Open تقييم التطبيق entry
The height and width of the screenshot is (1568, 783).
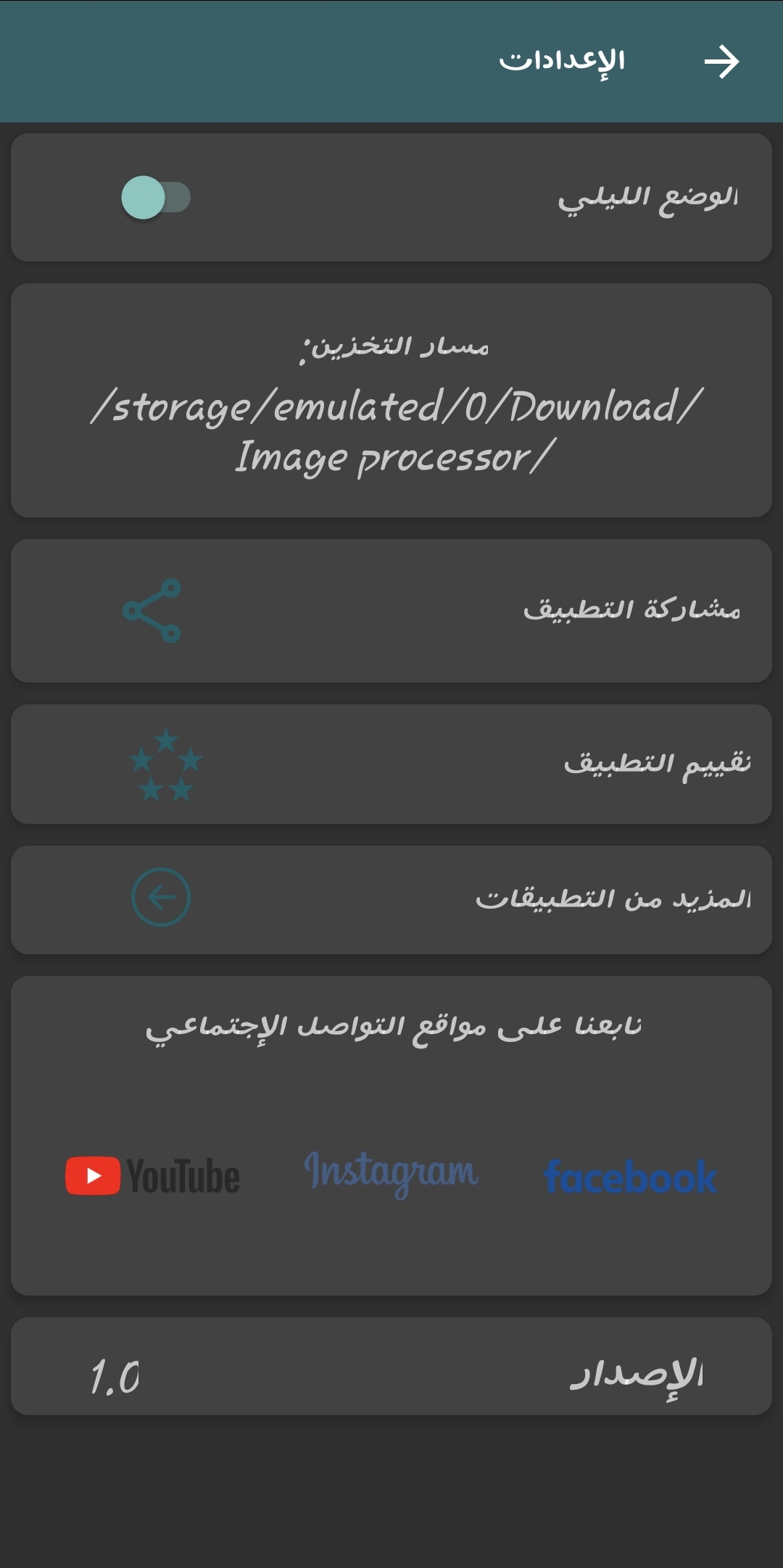tap(391, 764)
